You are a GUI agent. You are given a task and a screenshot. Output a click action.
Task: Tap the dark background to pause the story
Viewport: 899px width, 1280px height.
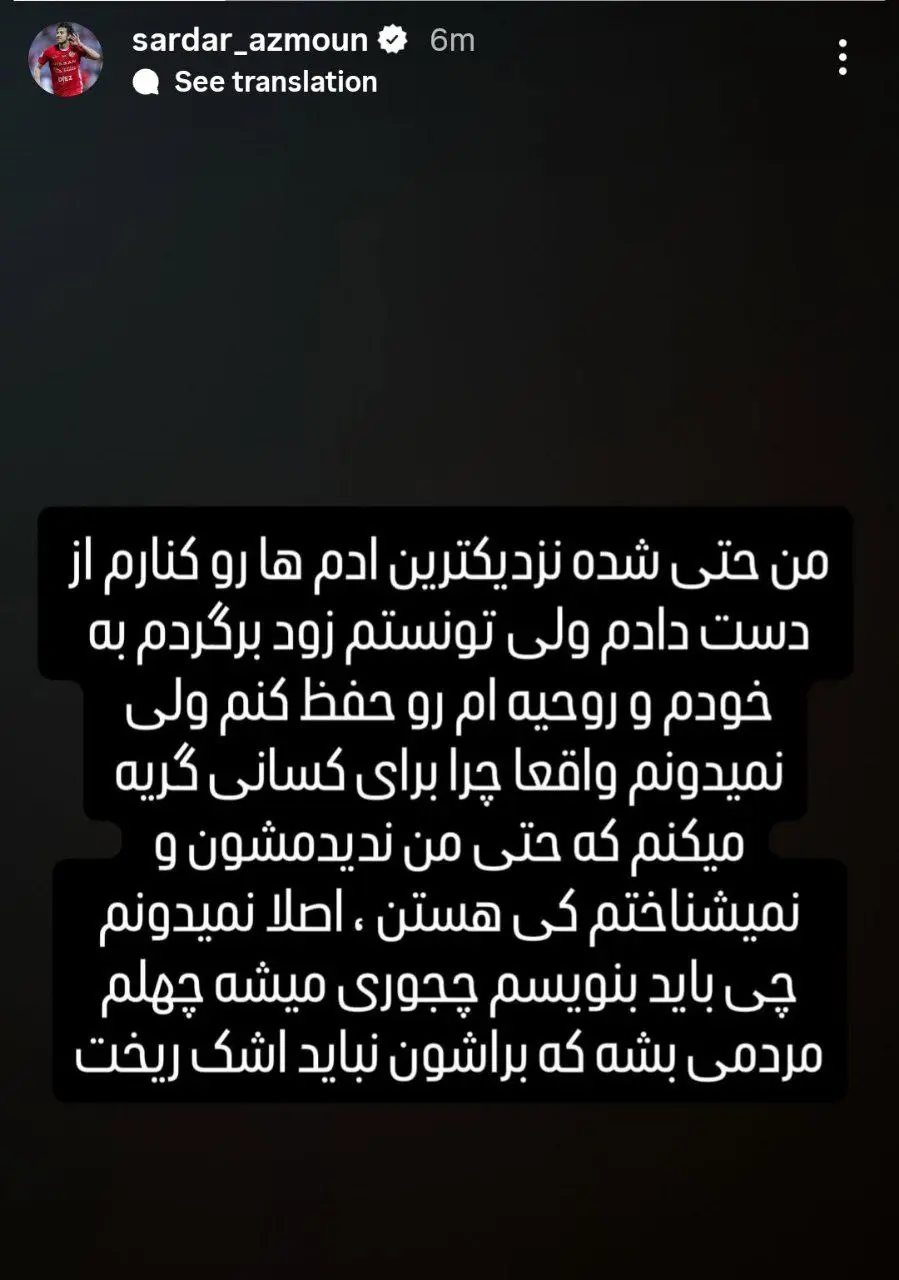click(450, 300)
